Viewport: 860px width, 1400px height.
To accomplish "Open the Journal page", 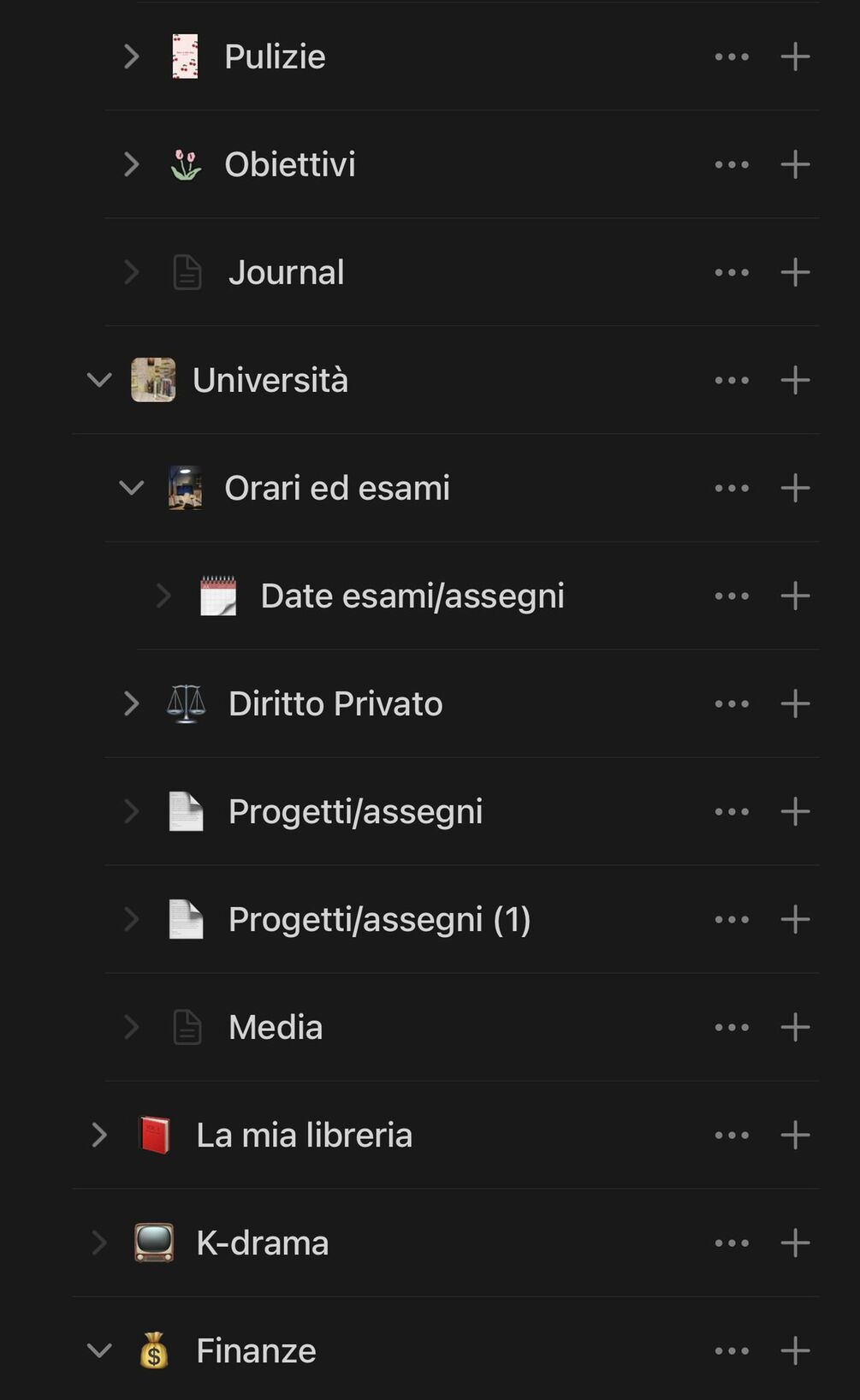I will [286, 273].
